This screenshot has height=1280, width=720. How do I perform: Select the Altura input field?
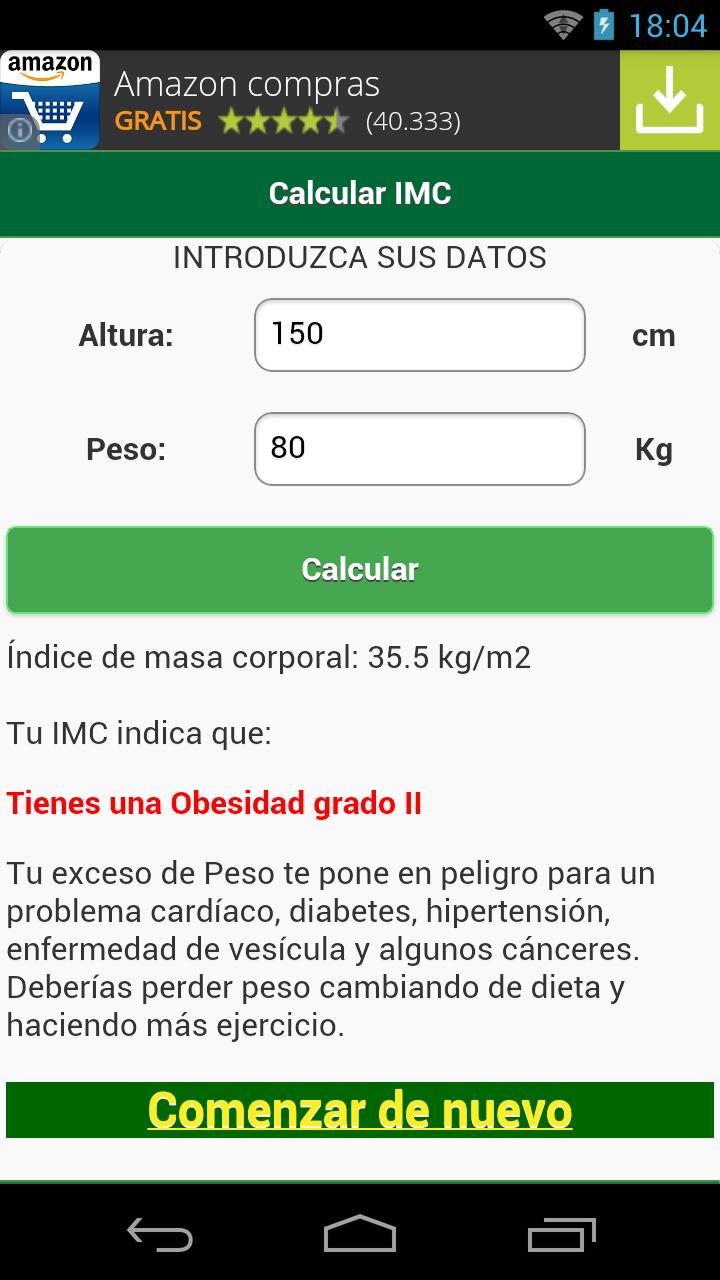419,334
